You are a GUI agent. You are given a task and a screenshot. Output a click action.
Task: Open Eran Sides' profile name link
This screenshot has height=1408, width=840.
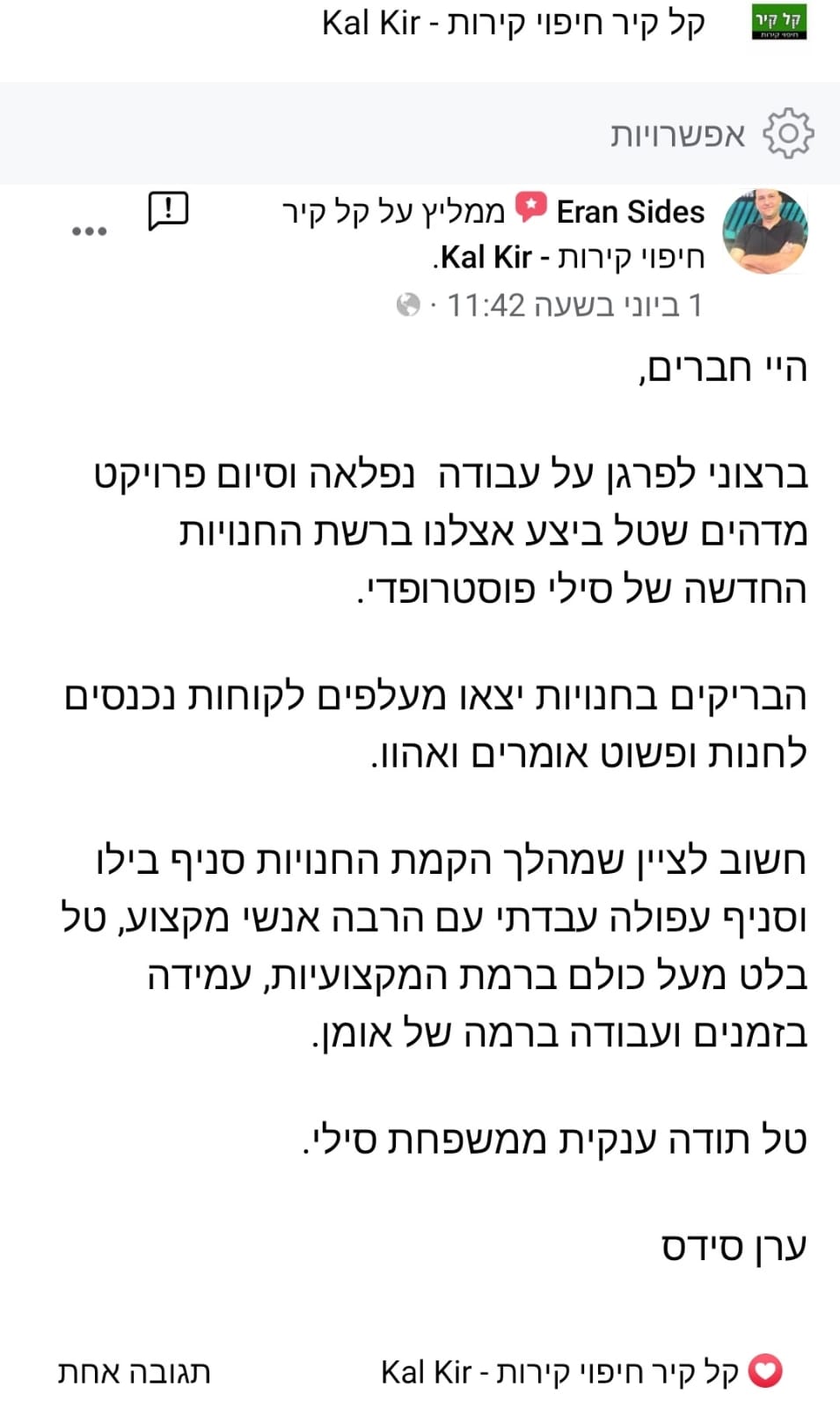click(x=631, y=212)
